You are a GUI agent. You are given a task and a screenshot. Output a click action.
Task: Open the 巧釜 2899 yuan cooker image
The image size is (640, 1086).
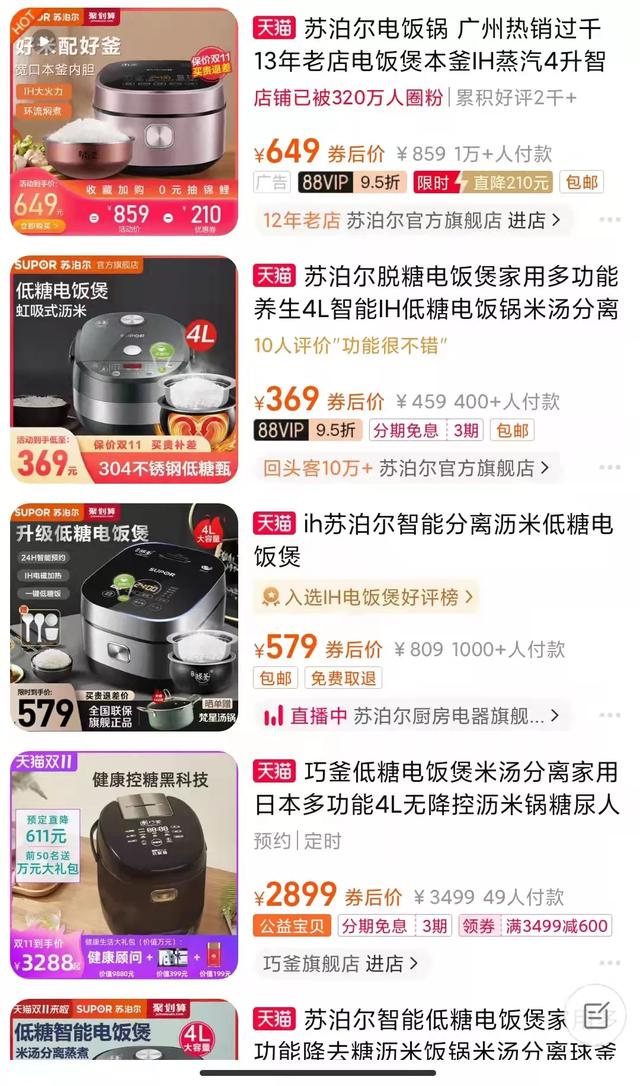(x=125, y=865)
